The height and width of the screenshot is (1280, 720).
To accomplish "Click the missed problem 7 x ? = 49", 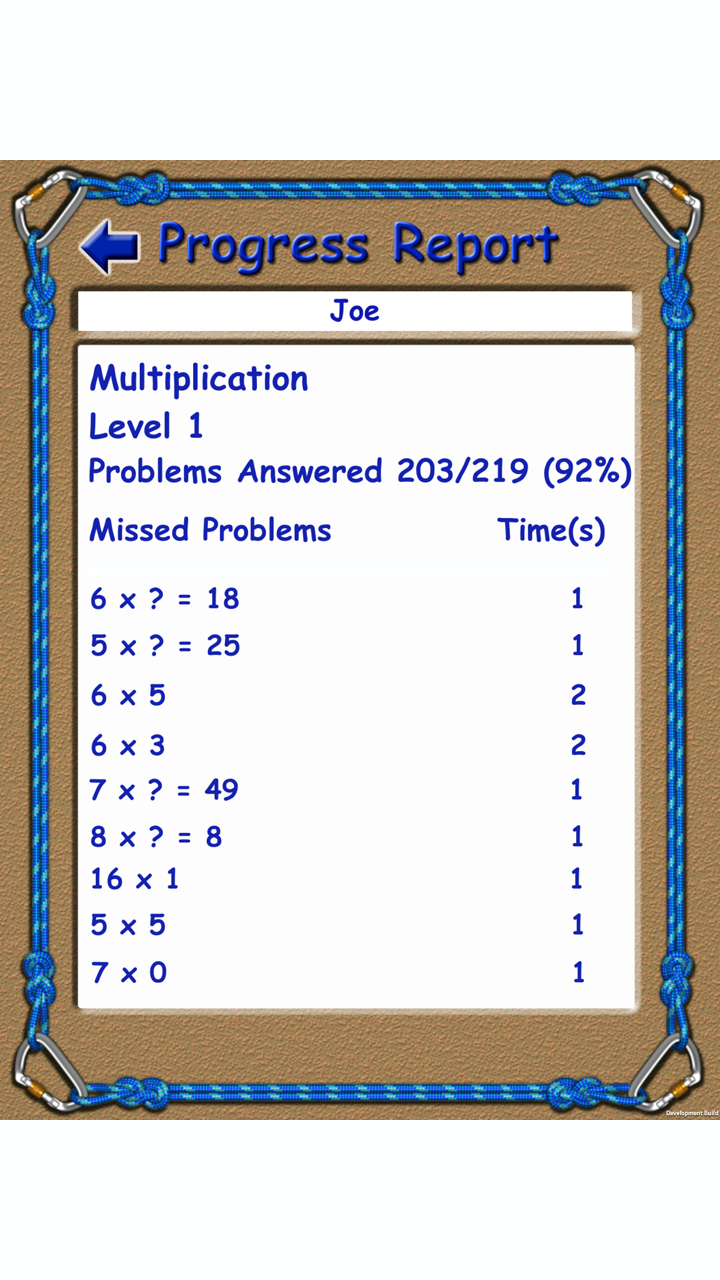I will pyautogui.click(x=165, y=790).
